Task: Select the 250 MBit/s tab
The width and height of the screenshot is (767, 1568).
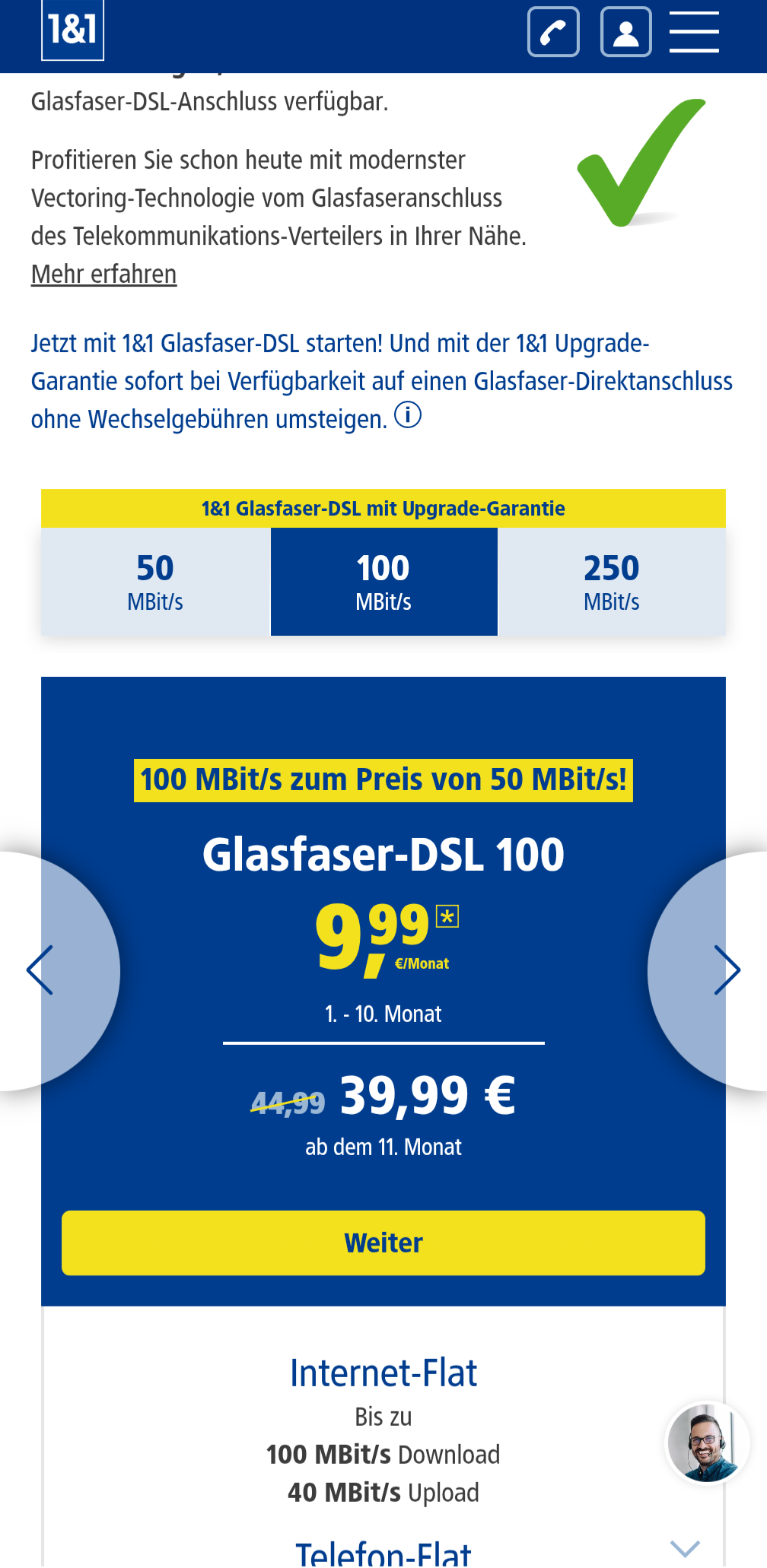Action: coord(611,582)
